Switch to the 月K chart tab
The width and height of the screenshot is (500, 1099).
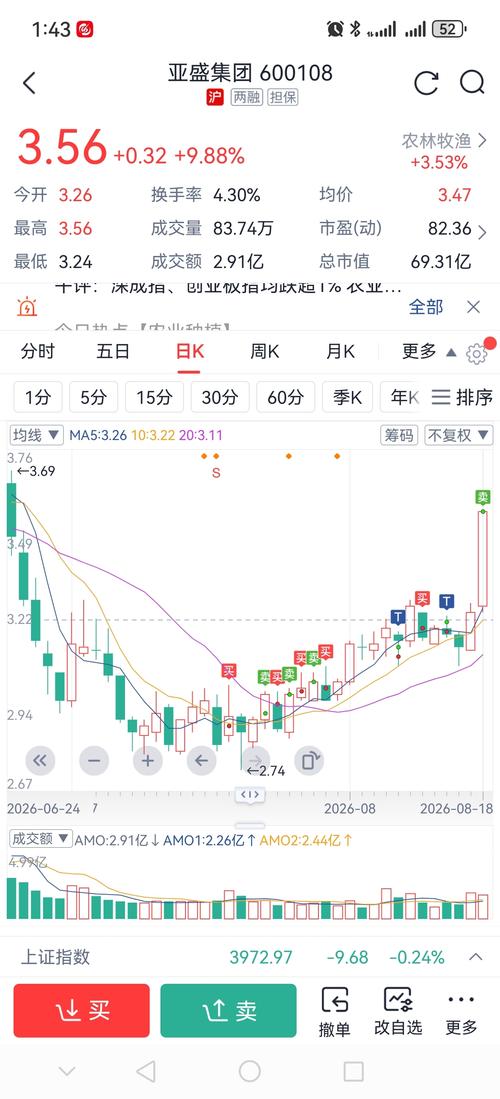[x=340, y=351]
